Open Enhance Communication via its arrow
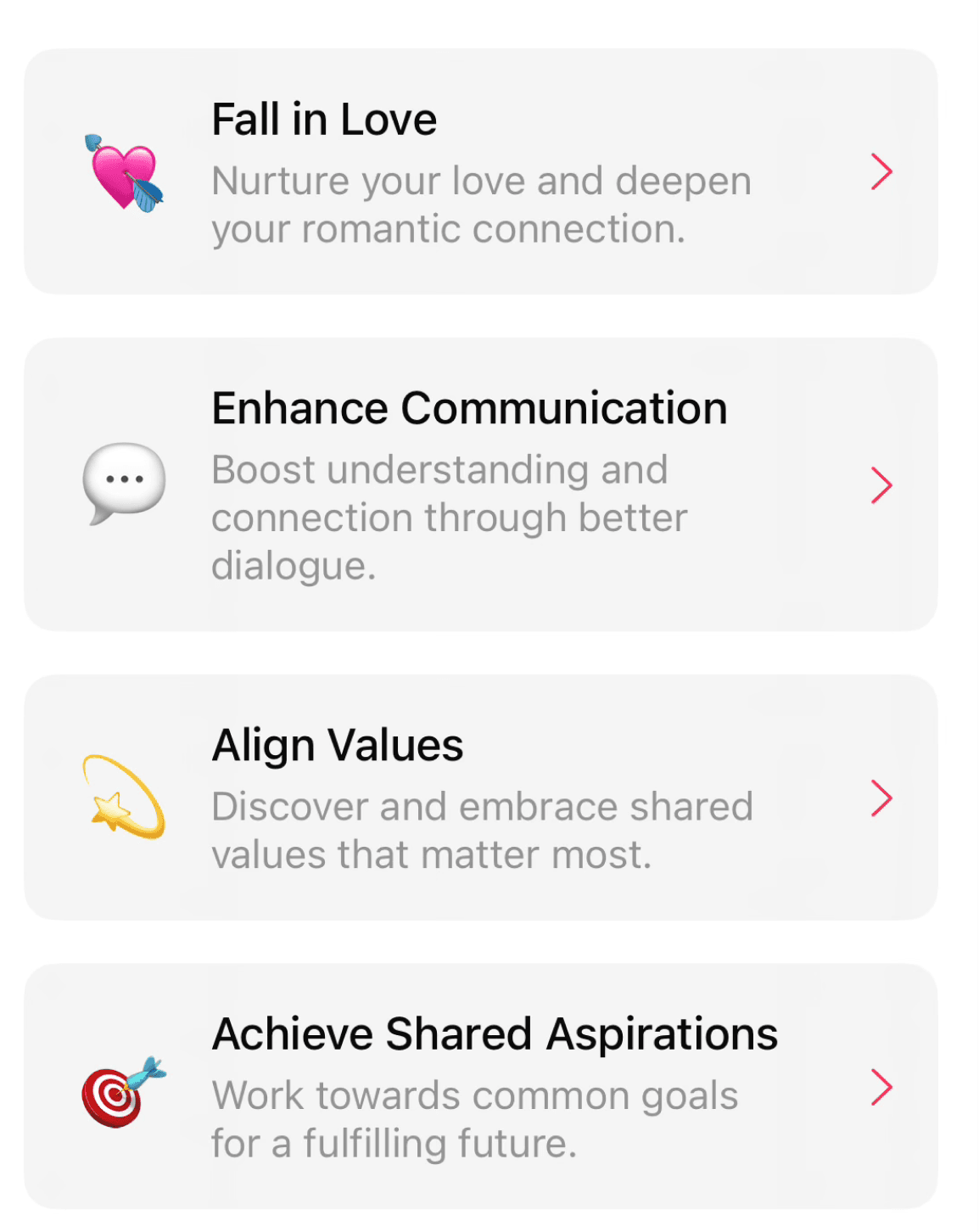 pyautogui.click(x=881, y=484)
